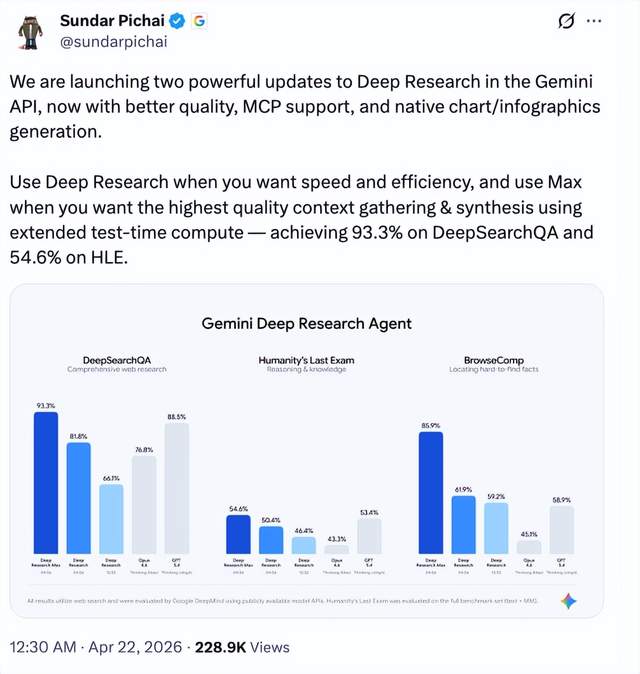Open Sundar Pichai's profile avatar
Screen dimensions: 640x674
click(31, 31)
